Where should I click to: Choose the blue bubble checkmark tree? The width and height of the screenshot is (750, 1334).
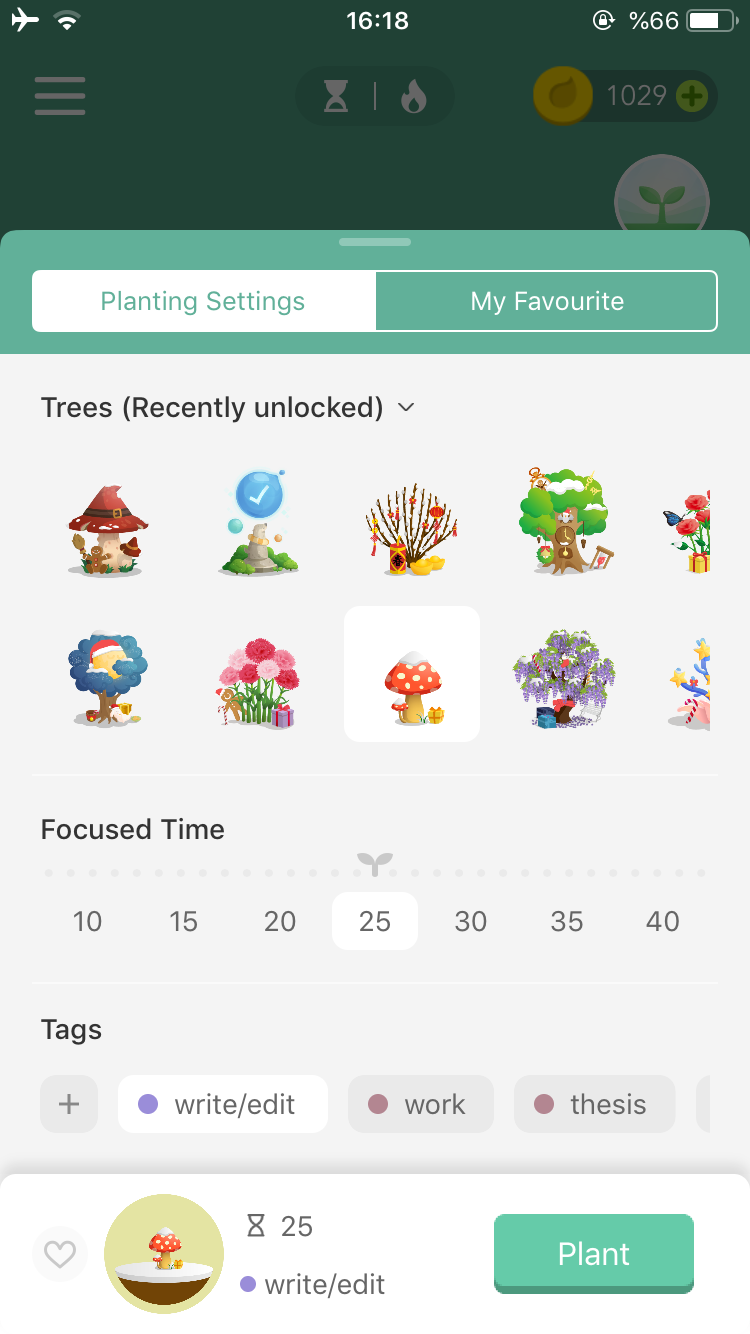click(258, 524)
